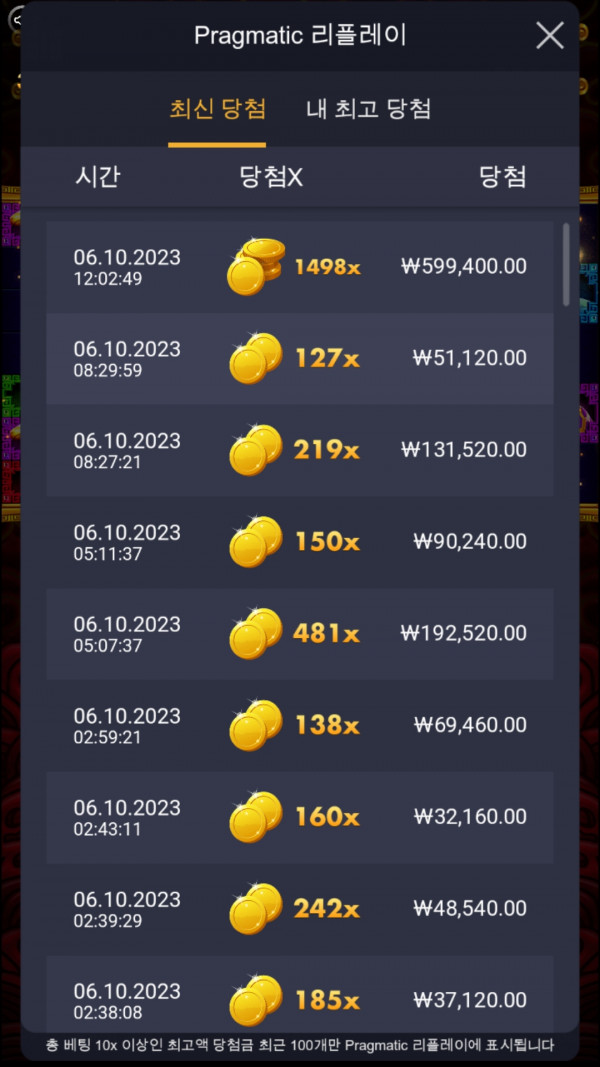
Task: Open the 160x win replay at 02:43:11
Action: coord(300,817)
